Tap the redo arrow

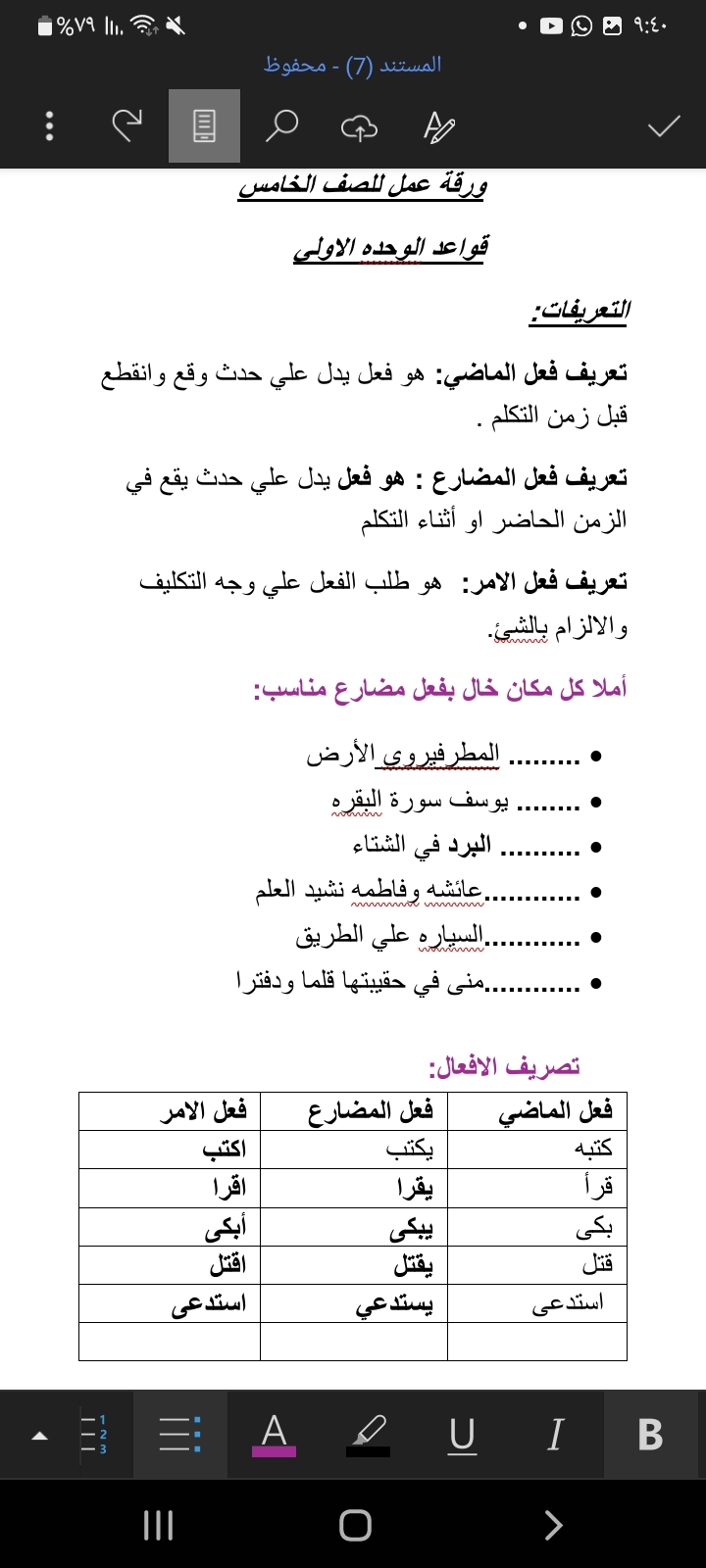coord(126,125)
